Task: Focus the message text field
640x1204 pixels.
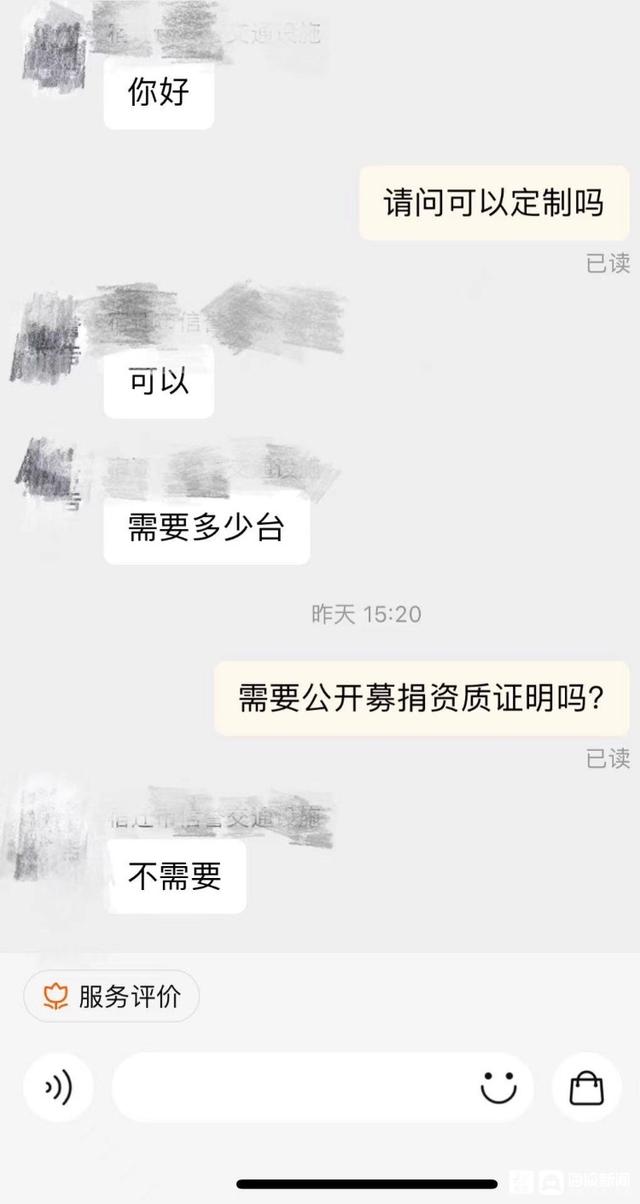Action: [290, 1087]
